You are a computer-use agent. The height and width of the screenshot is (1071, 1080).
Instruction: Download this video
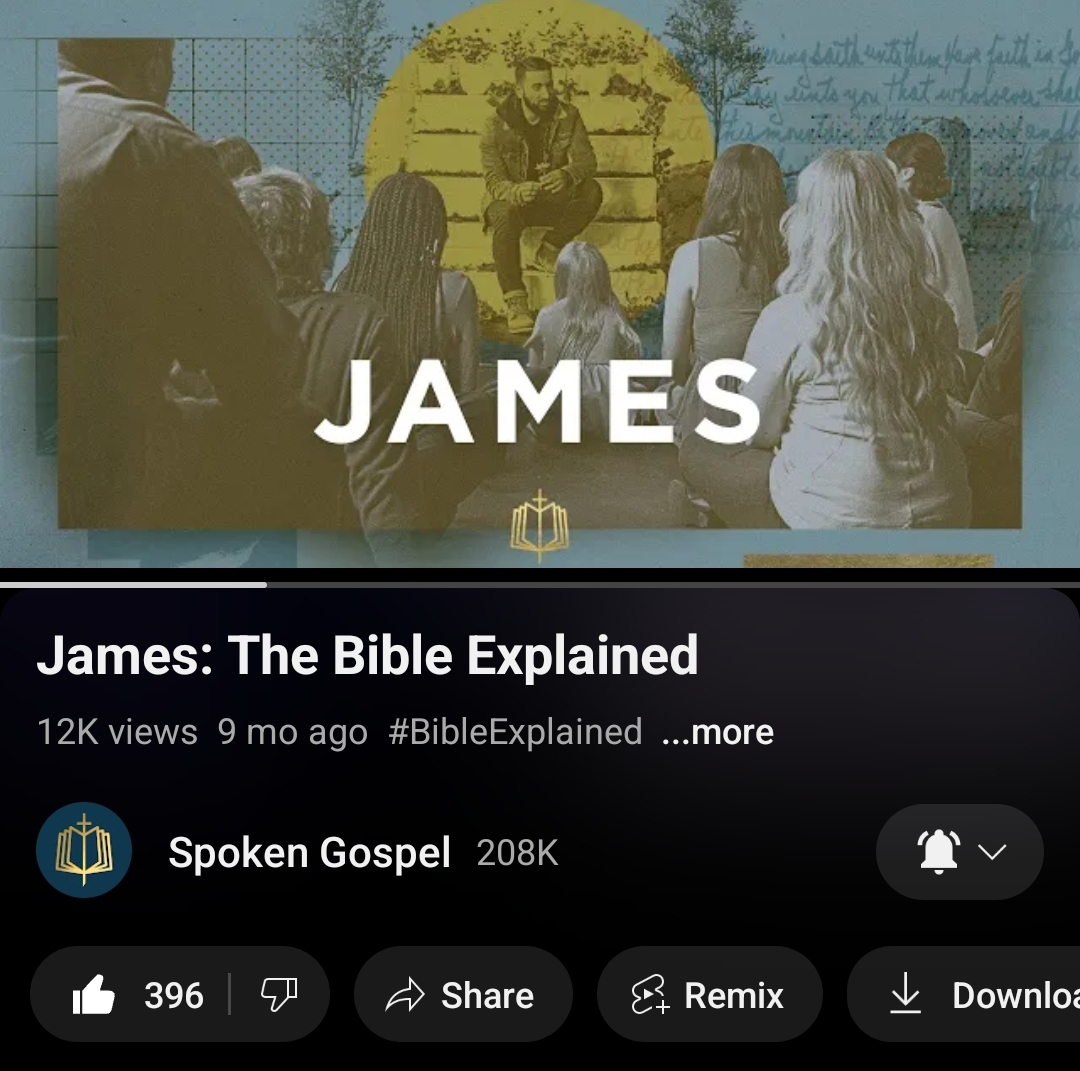pos(964,995)
